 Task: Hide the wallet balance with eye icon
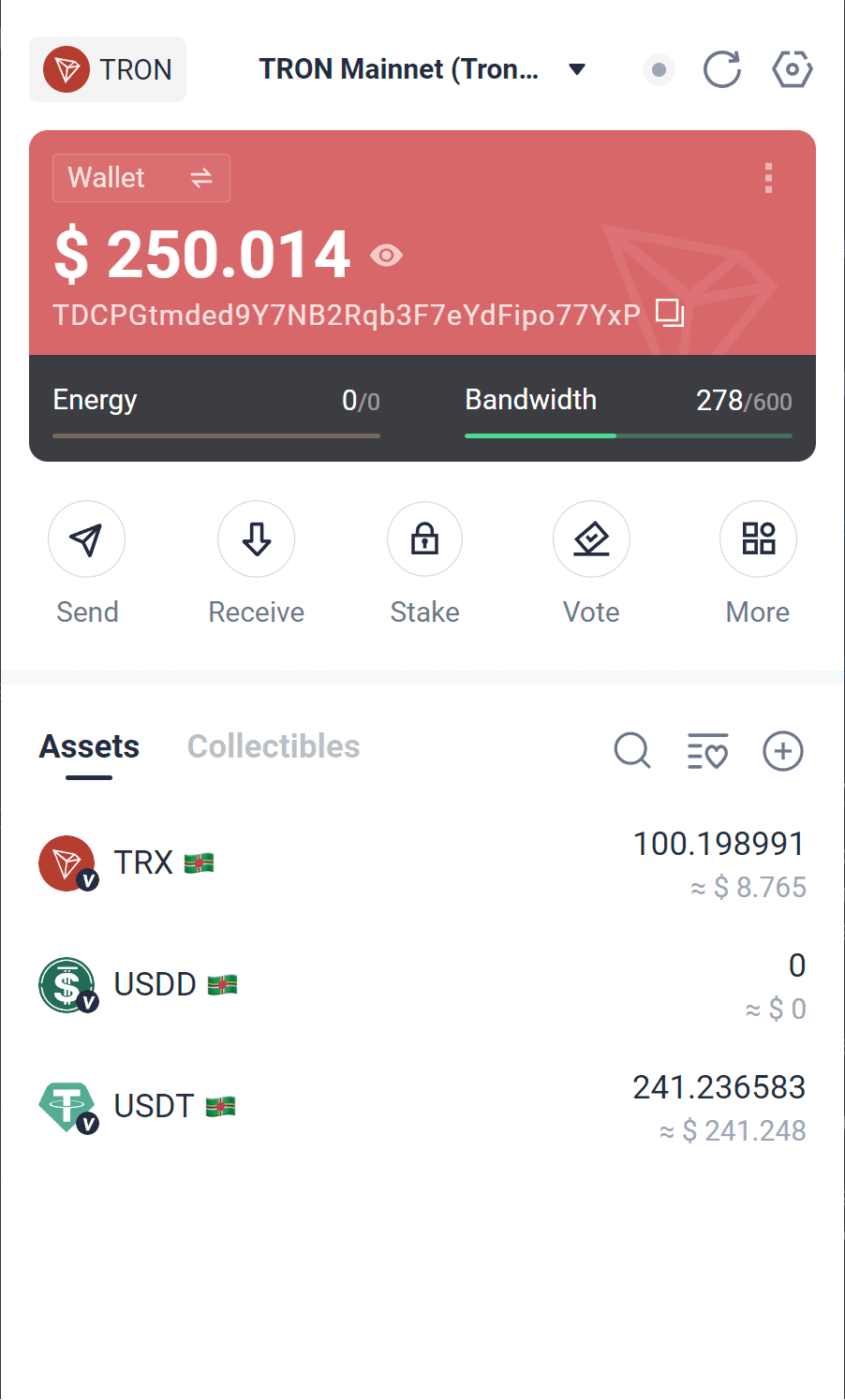pyautogui.click(x=386, y=255)
